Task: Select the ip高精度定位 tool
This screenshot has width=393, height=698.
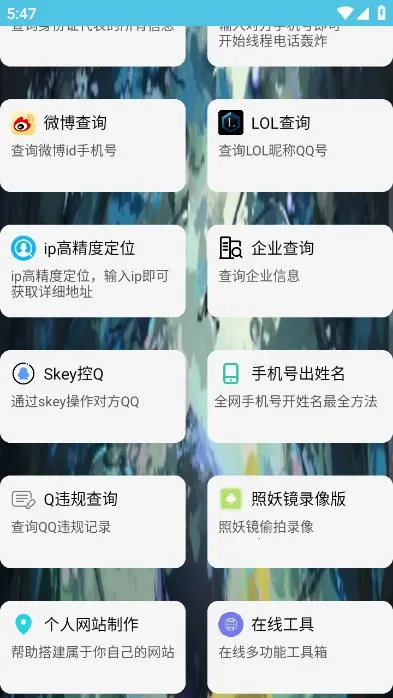Action: click(93, 271)
